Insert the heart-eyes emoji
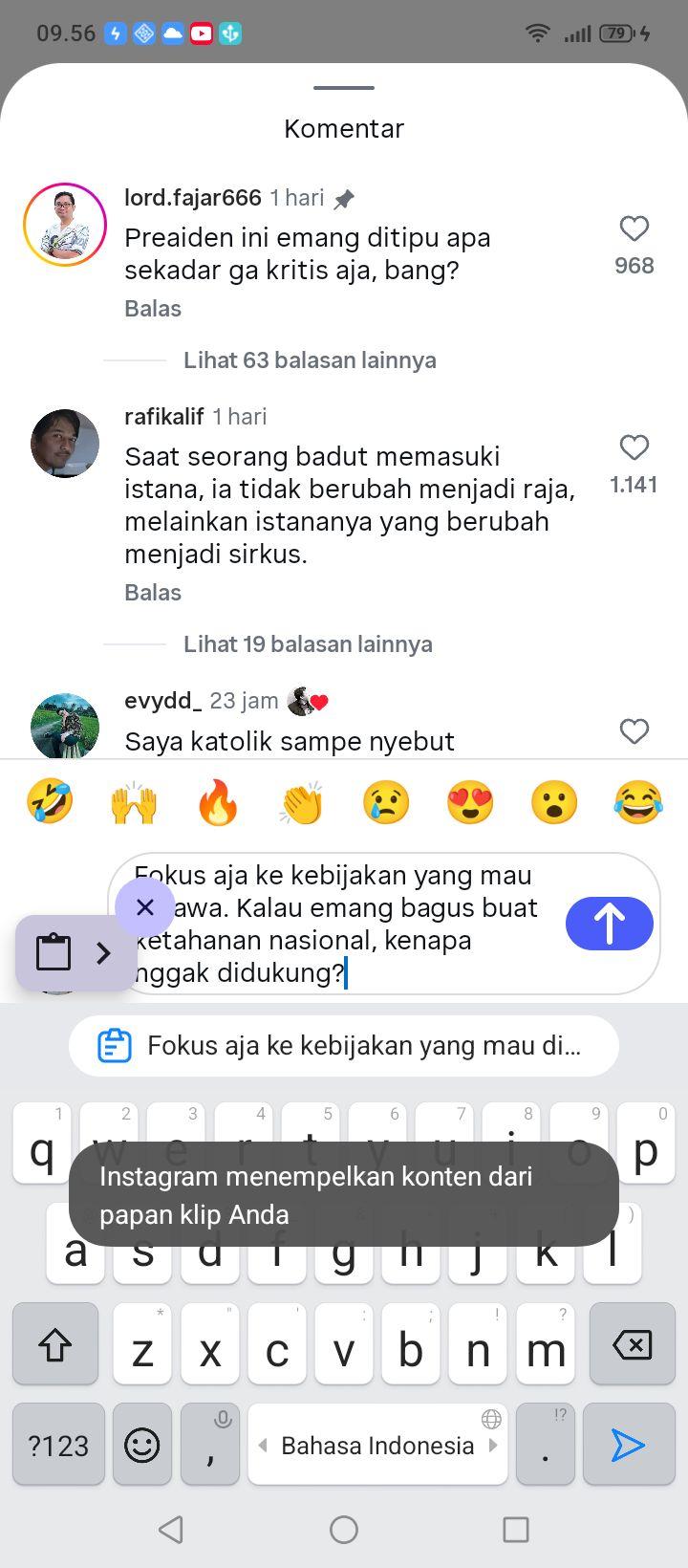 point(470,802)
